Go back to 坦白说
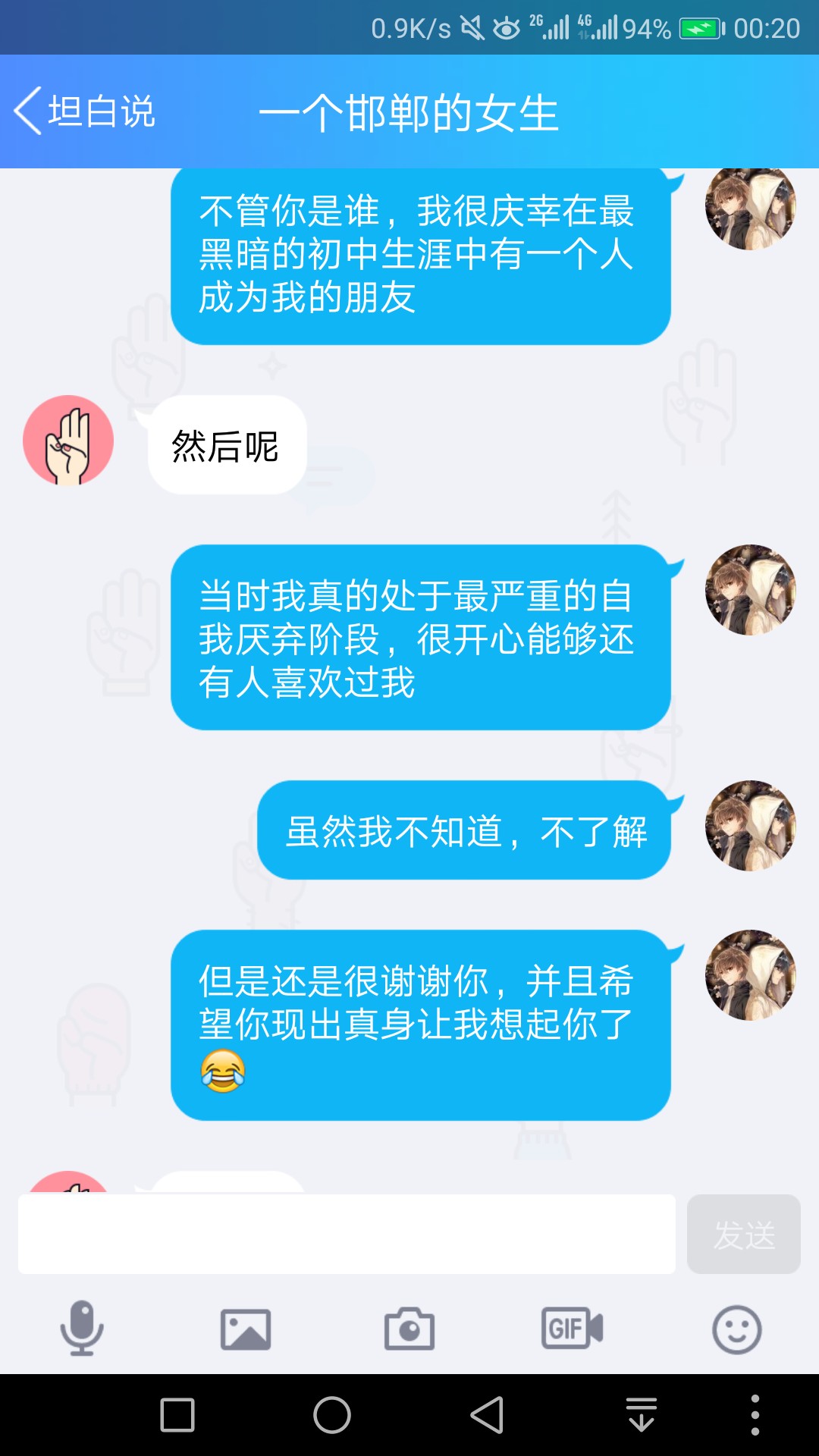 (x=84, y=111)
